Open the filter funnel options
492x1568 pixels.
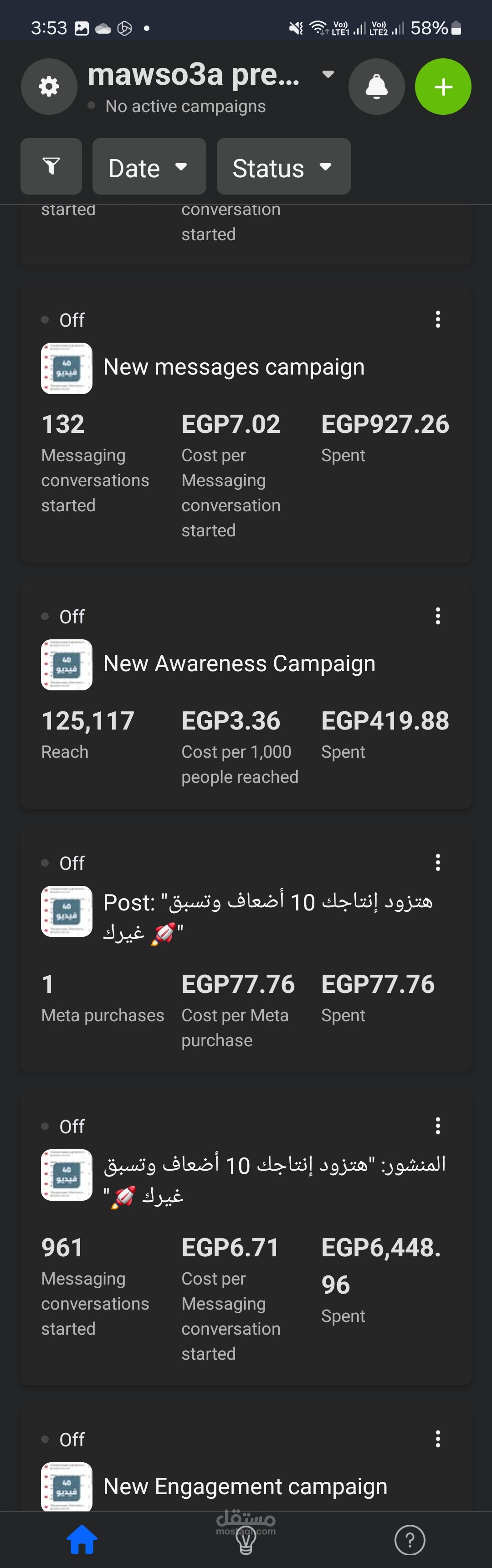51,166
